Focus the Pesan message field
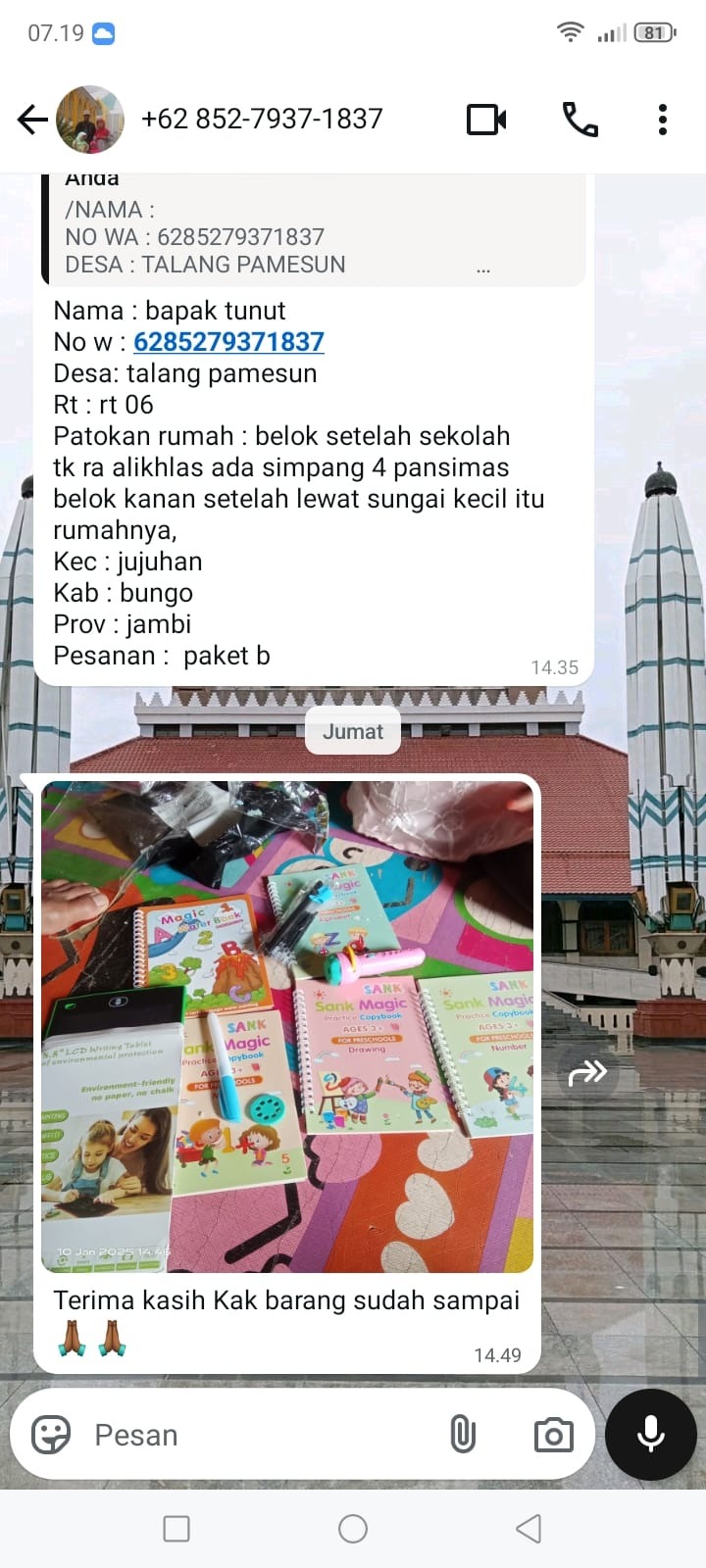The width and height of the screenshot is (706, 1568). (255, 1435)
